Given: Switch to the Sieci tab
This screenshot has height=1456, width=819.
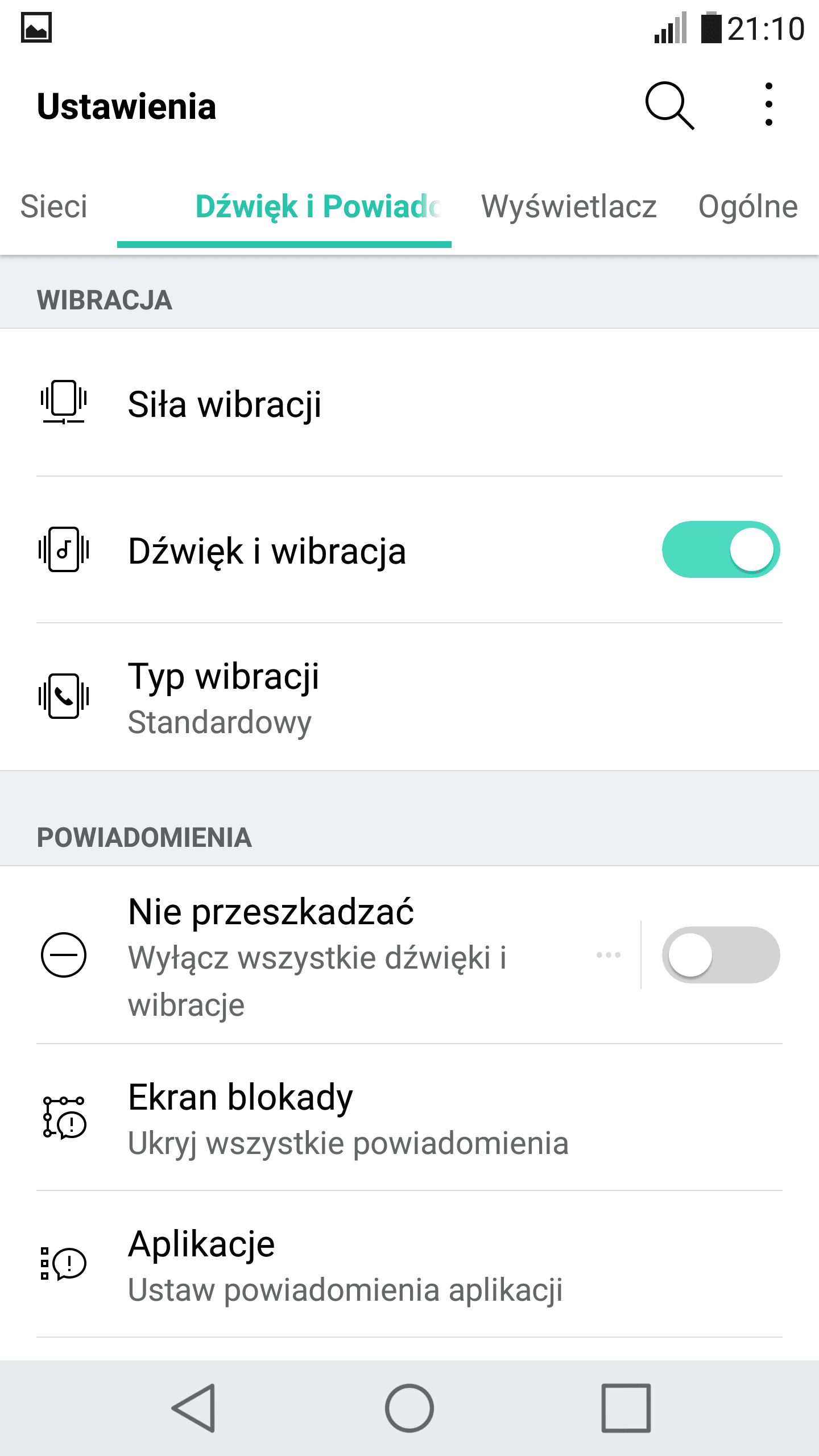Looking at the screenshot, I should click(54, 206).
